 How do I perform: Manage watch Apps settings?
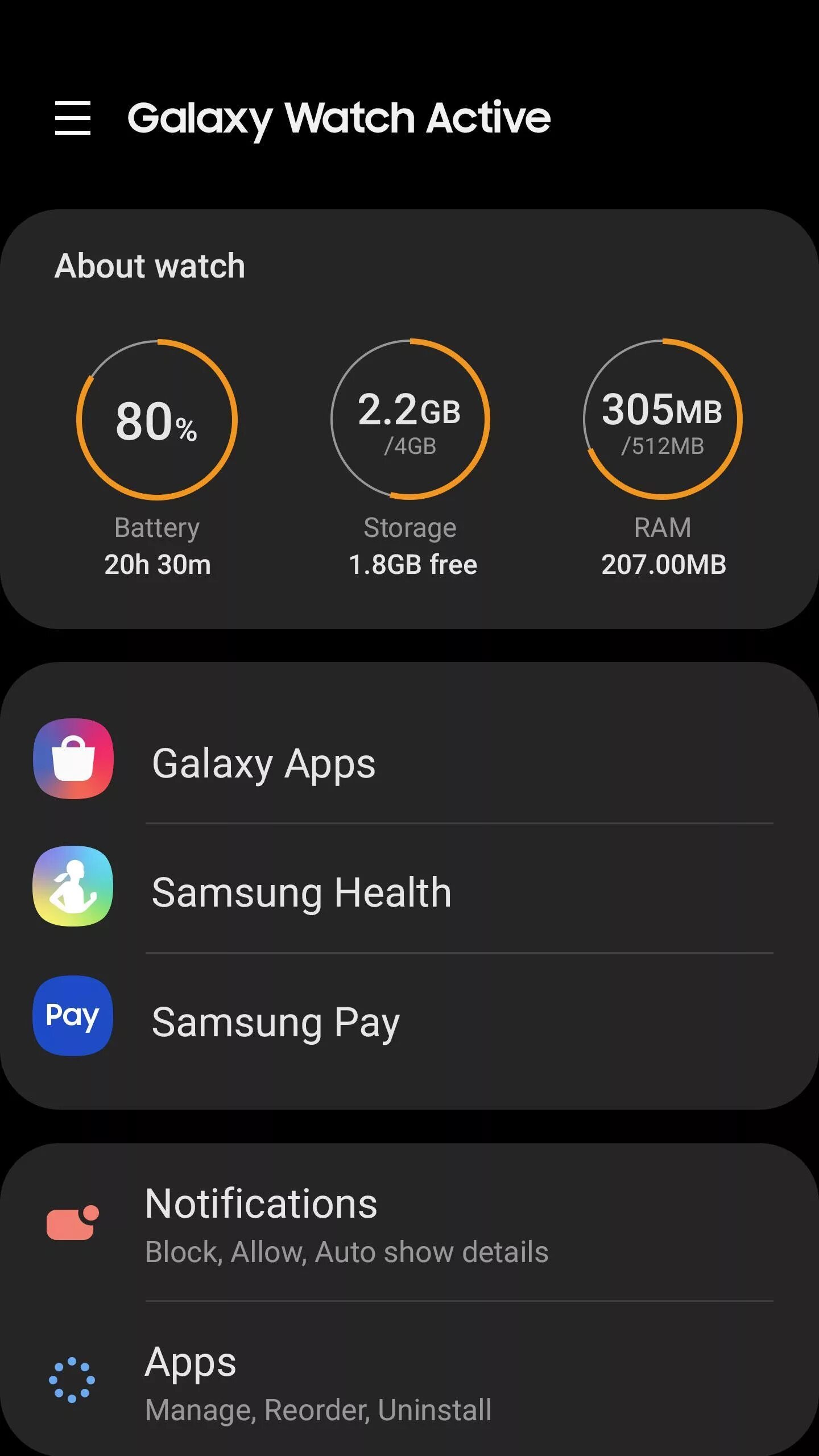[x=318, y=1383]
